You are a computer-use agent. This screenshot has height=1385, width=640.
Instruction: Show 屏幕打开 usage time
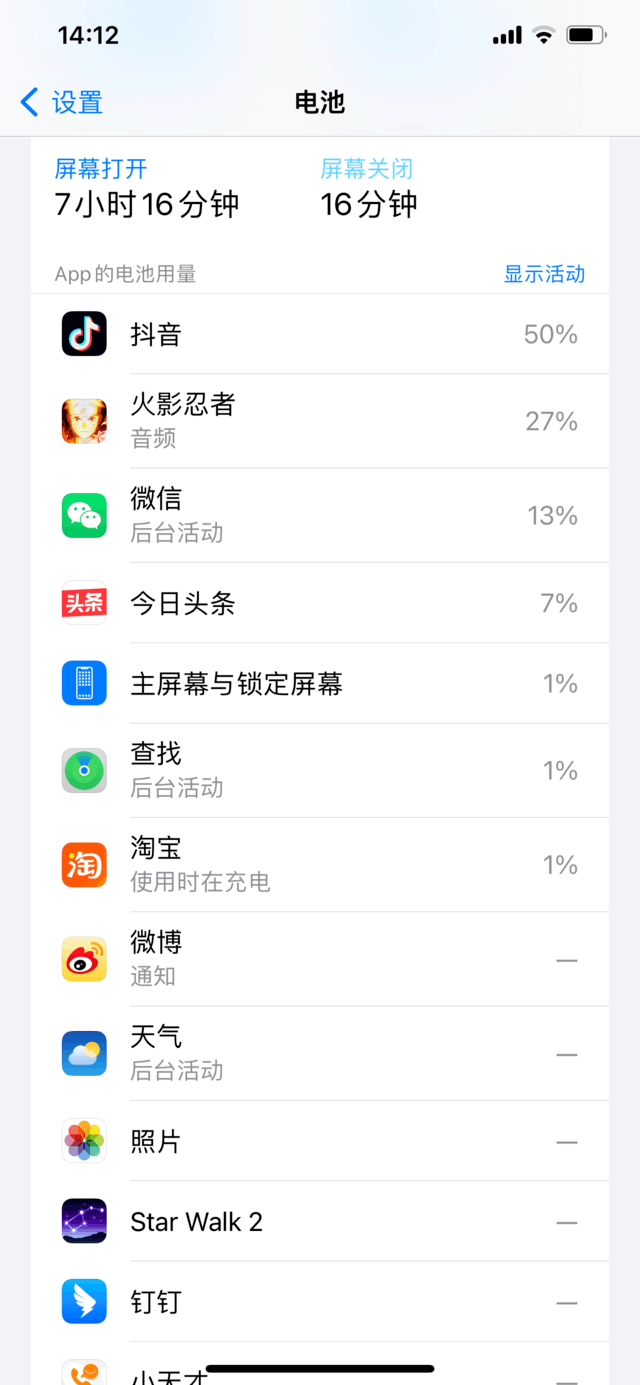(x=147, y=188)
